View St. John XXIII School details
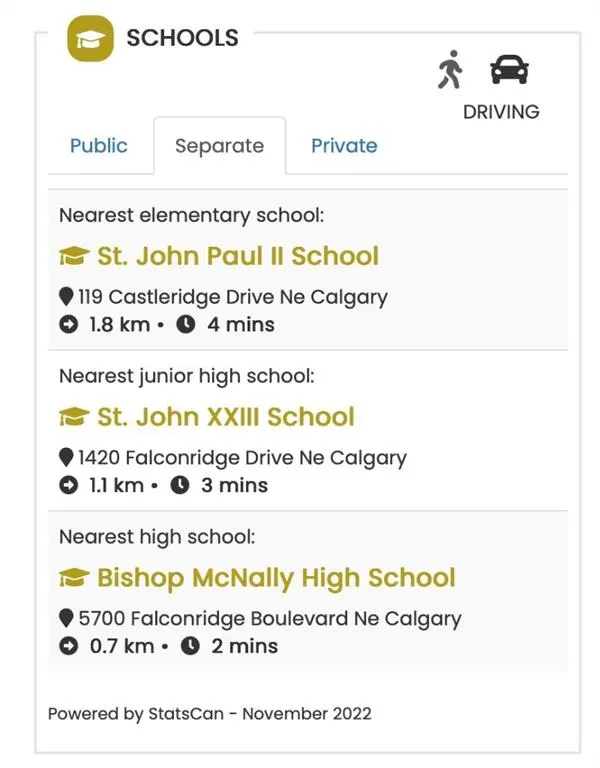600x768 pixels. (x=225, y=417)
